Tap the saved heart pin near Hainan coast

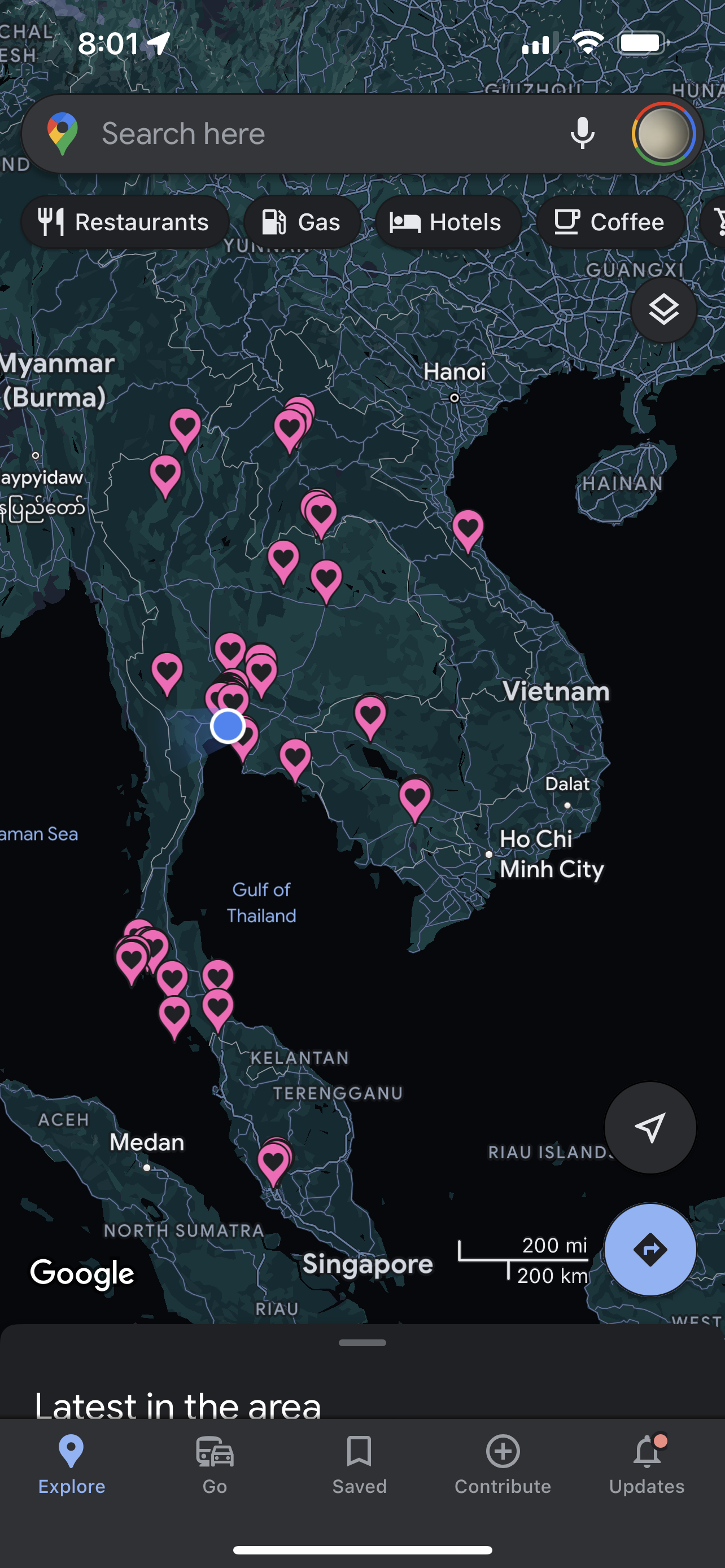(468, 529)
